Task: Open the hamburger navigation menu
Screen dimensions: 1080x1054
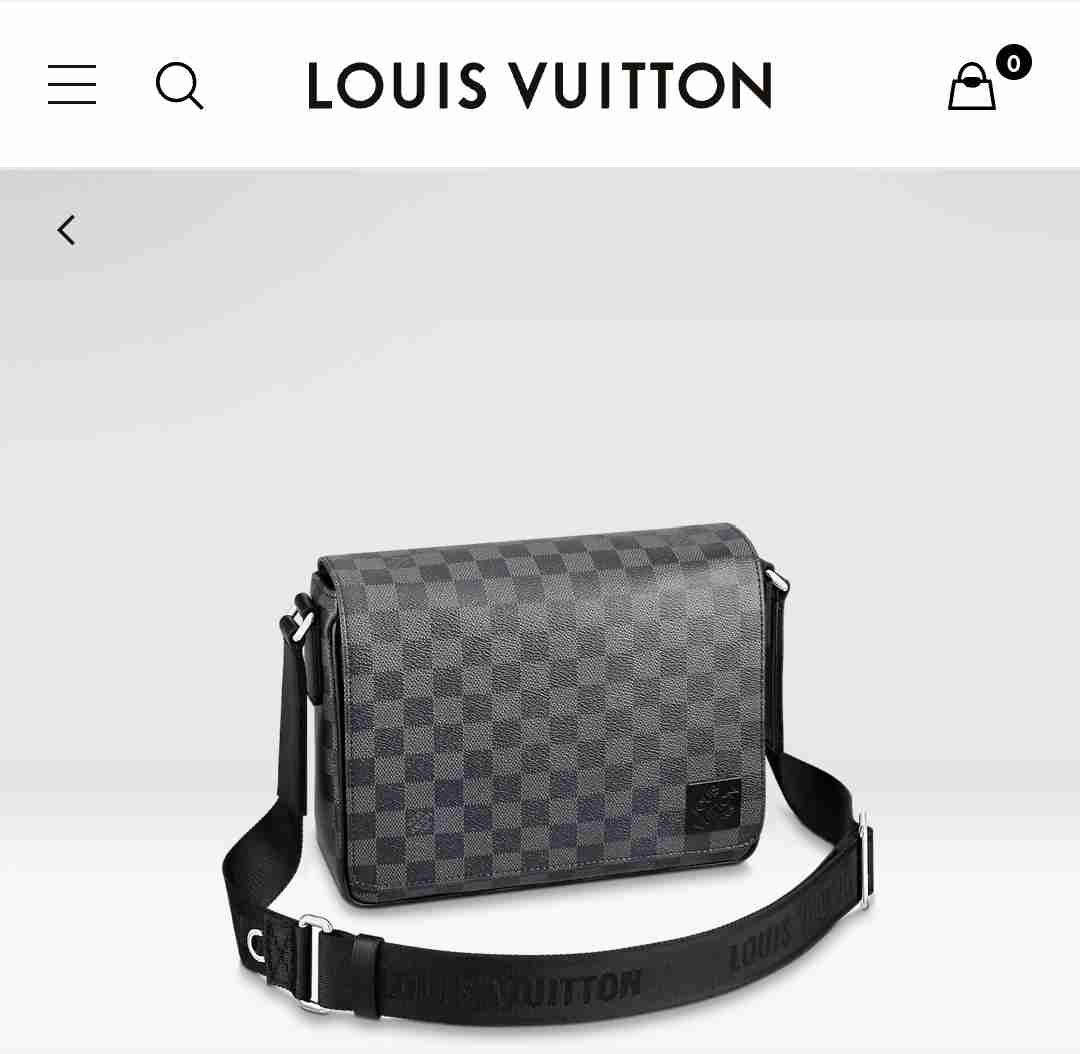Action: click(x=72, y=85)
